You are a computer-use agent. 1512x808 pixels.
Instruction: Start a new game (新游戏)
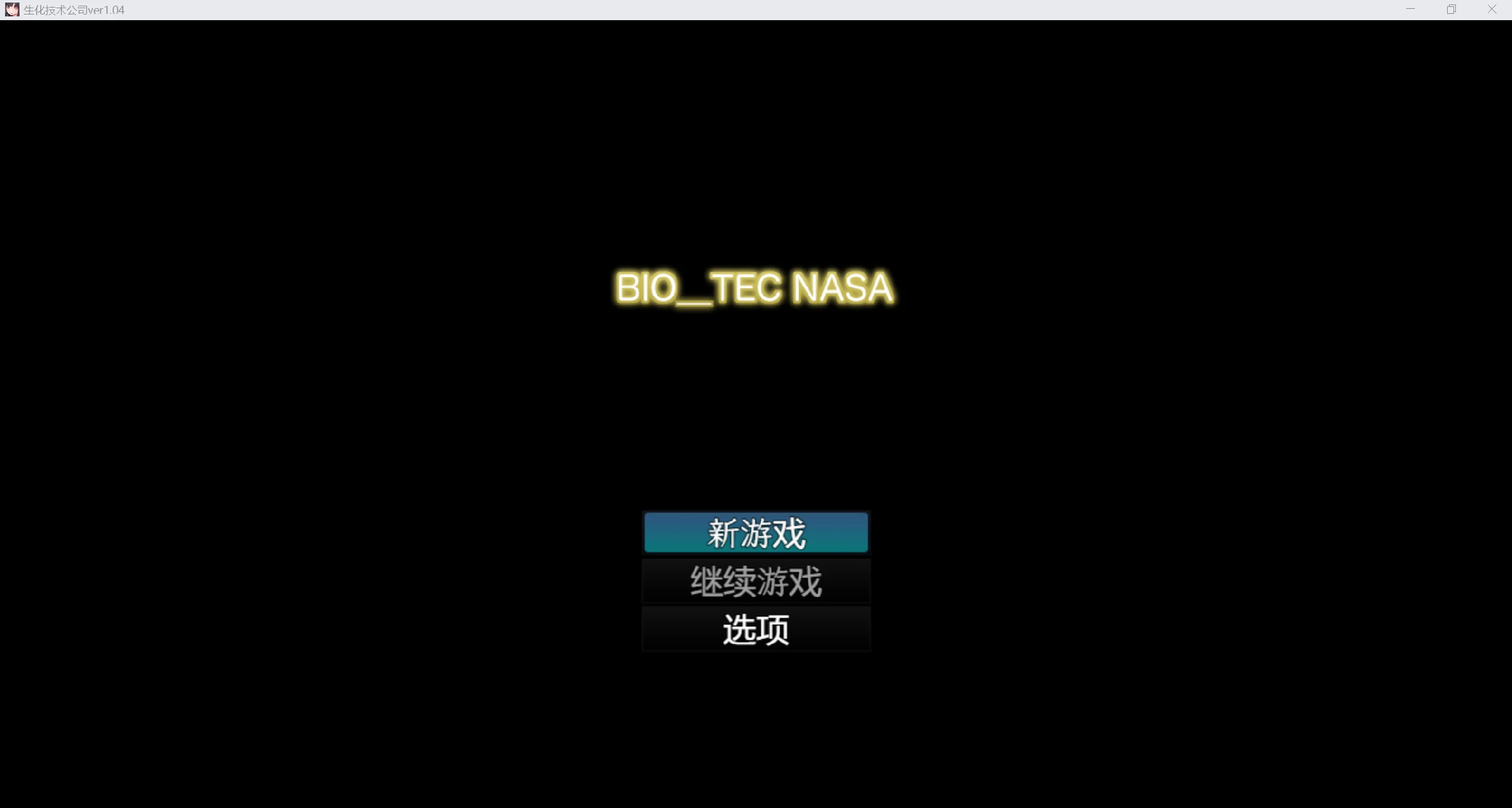(x=756, y=533)
